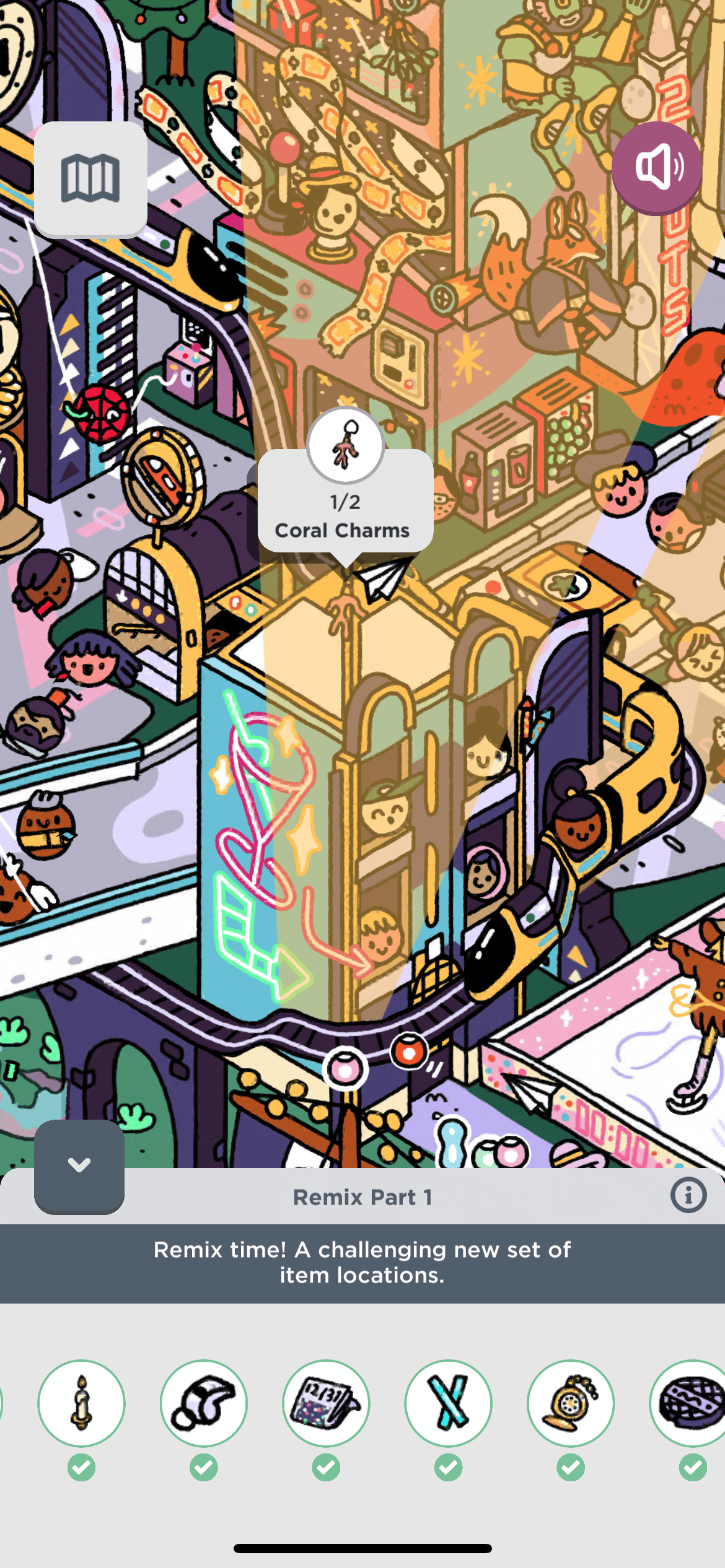
Task: Select the gold pocket watch item
Action: point(571,1403)
